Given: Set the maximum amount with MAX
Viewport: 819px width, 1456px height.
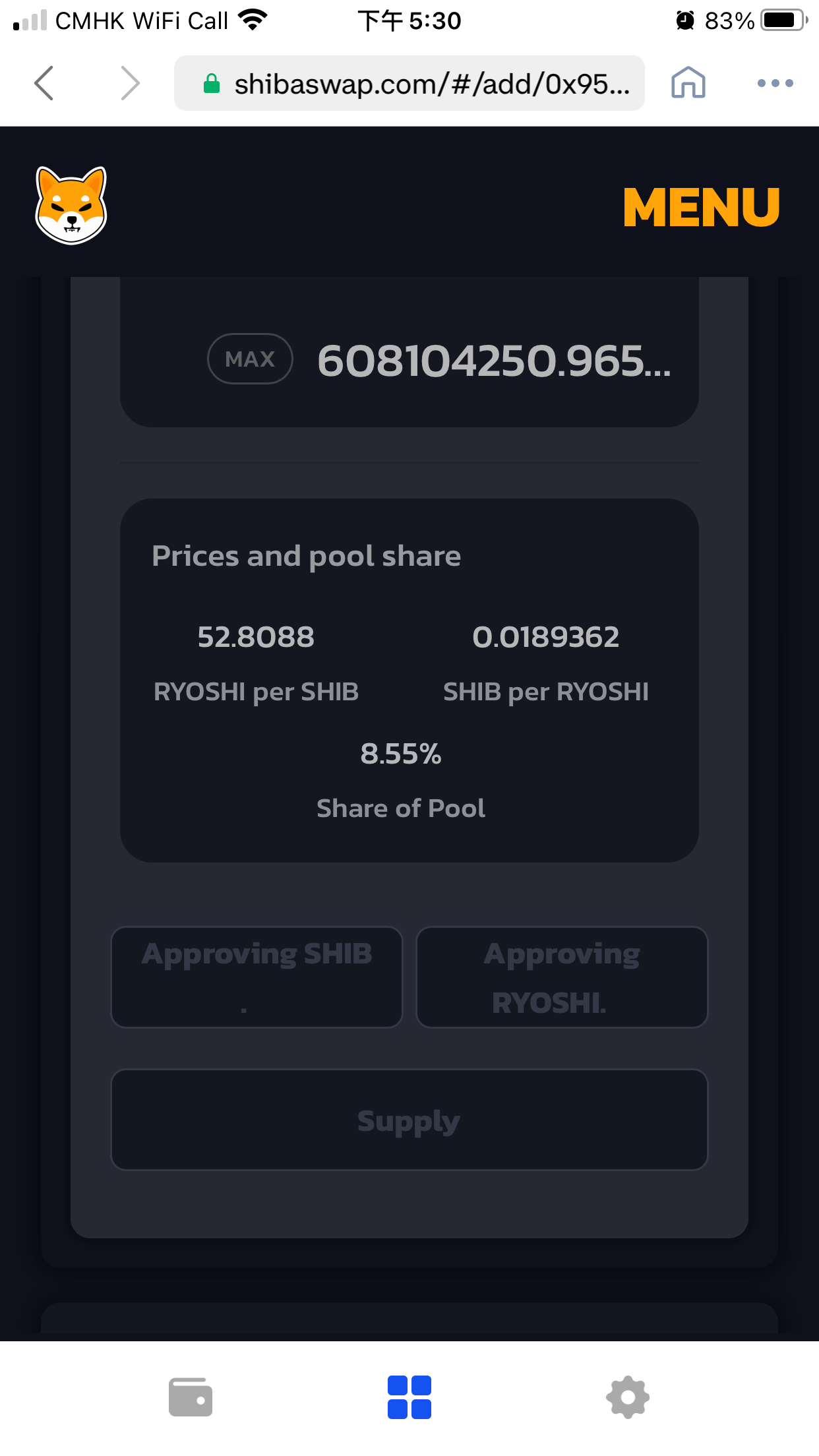Looking at the screenshot, I should [250, 359].
